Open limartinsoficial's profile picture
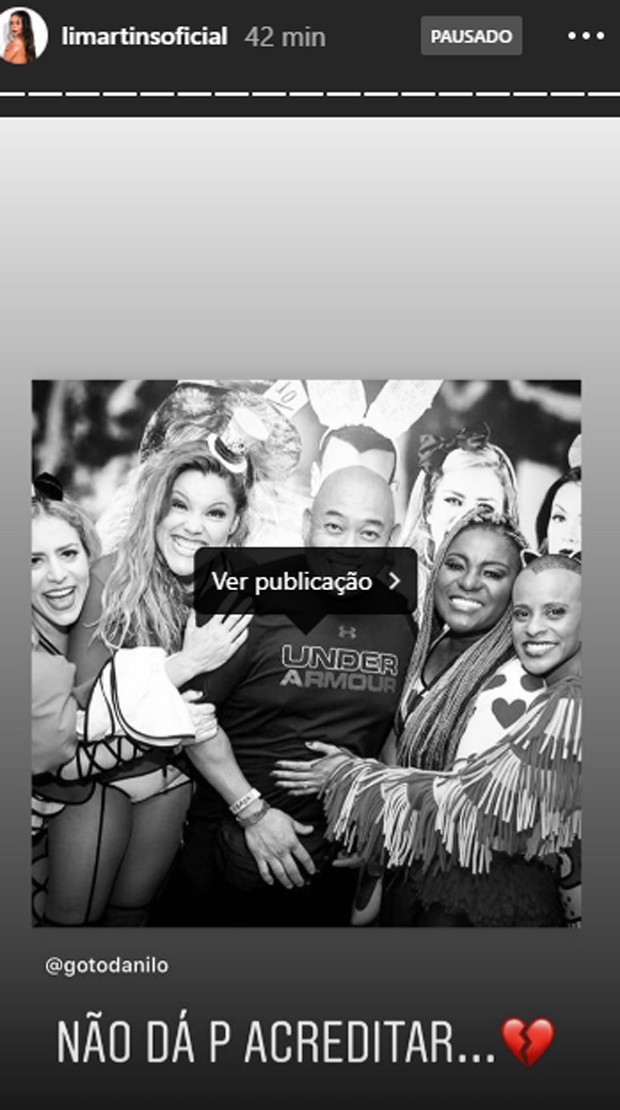This screenshot has height=1110, width=620. (x=24, y=36)
